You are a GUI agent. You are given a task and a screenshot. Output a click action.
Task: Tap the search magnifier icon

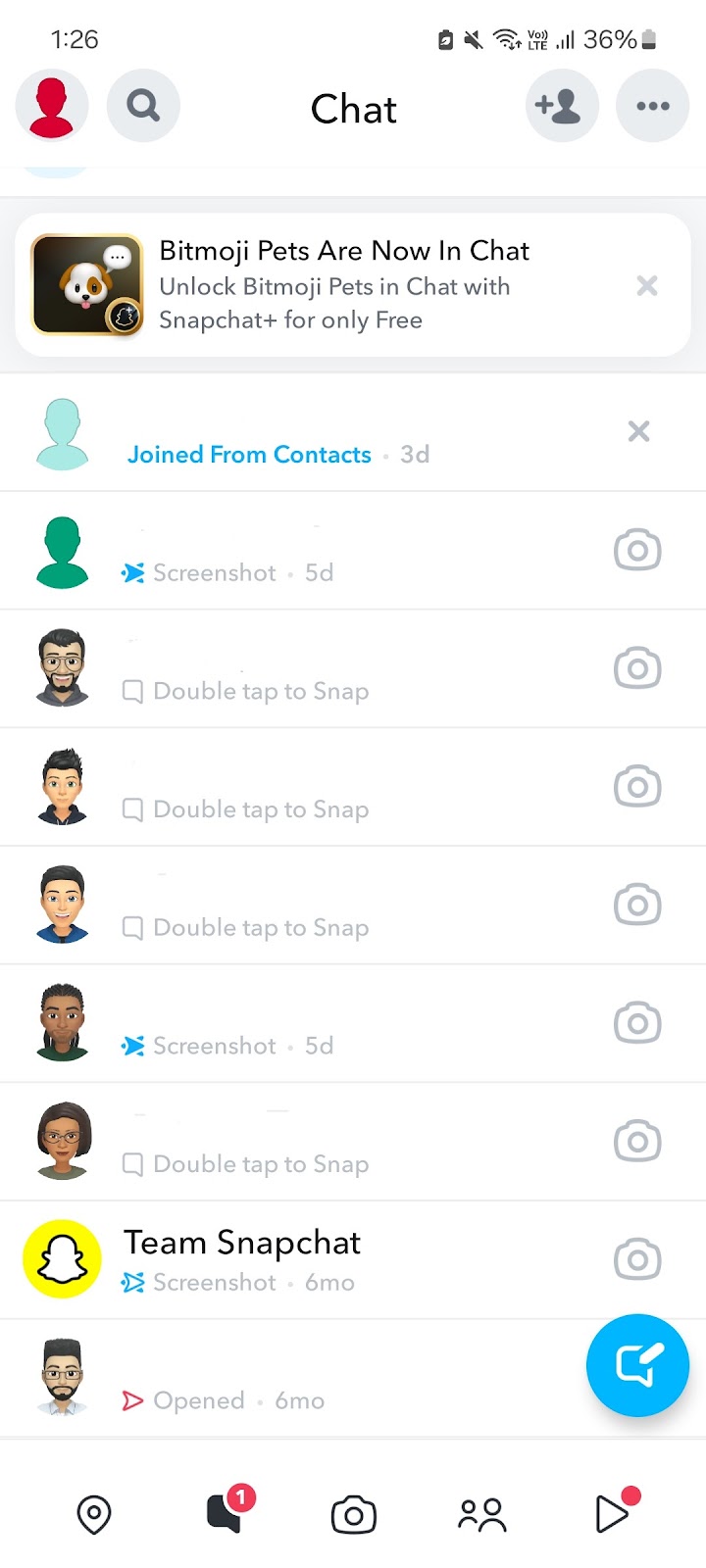143,106
